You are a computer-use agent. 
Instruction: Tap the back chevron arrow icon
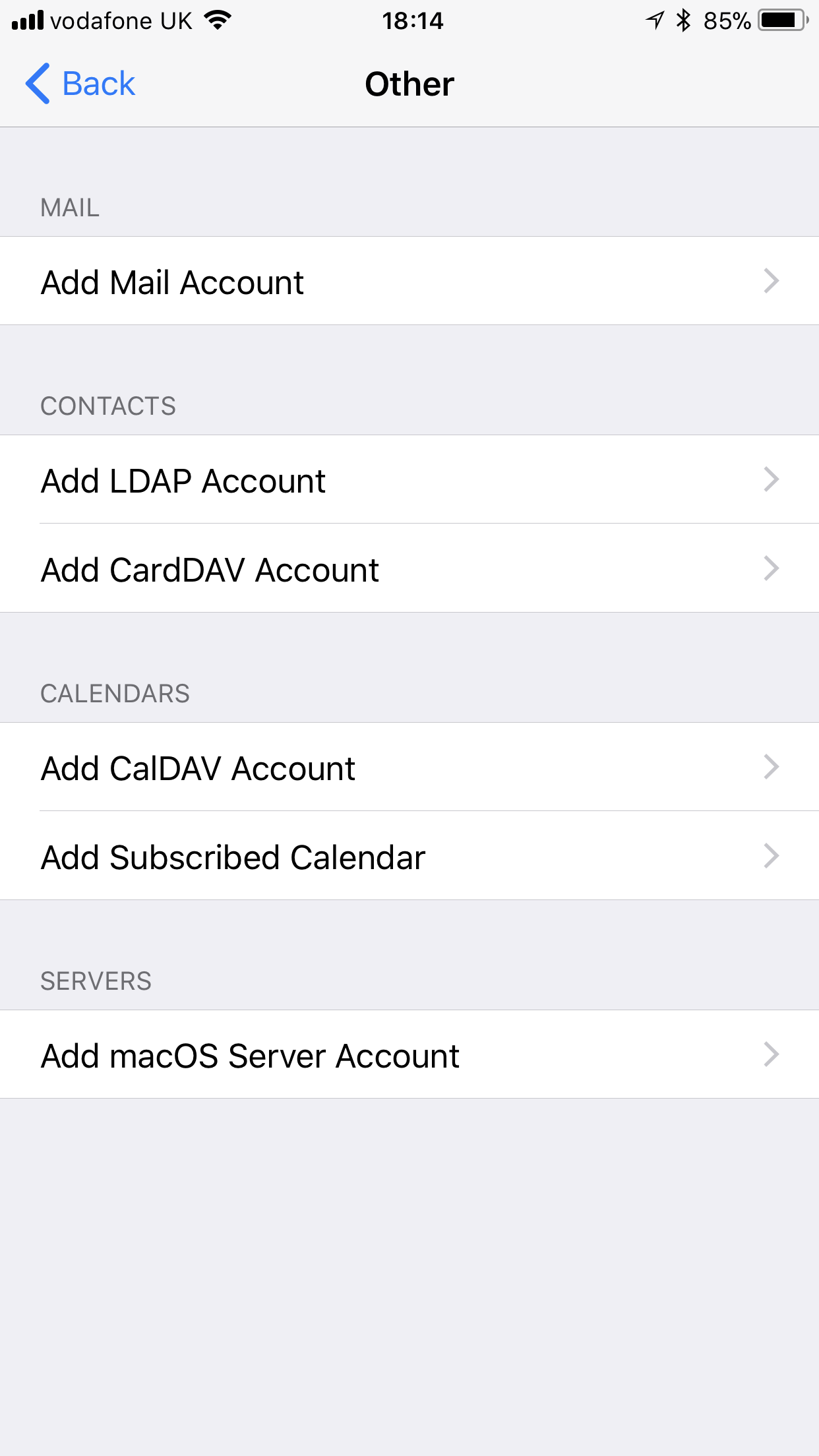pyautogui.click(x=38, y=83)
